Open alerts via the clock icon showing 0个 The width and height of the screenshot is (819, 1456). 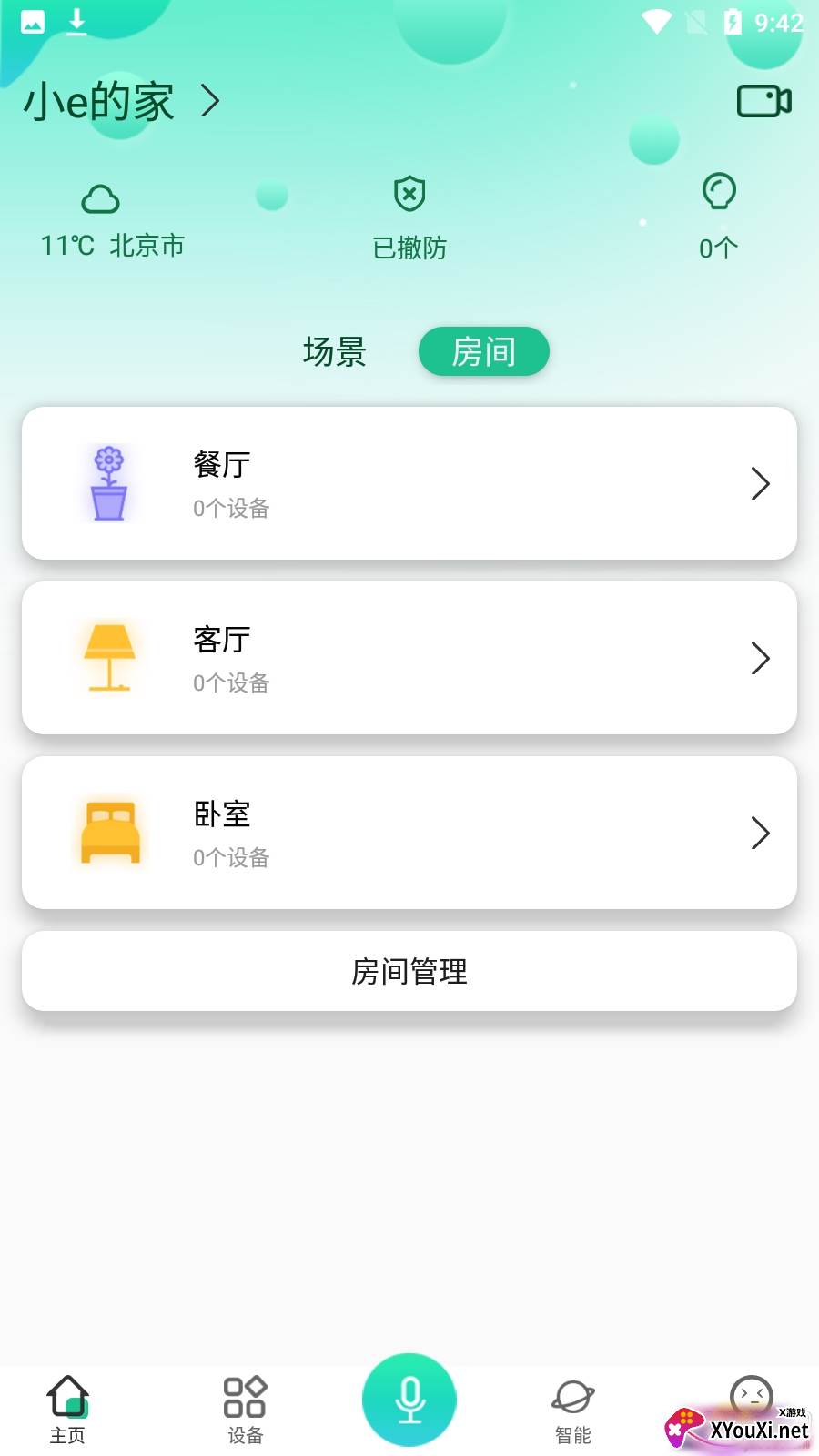(x=718, y=192)
